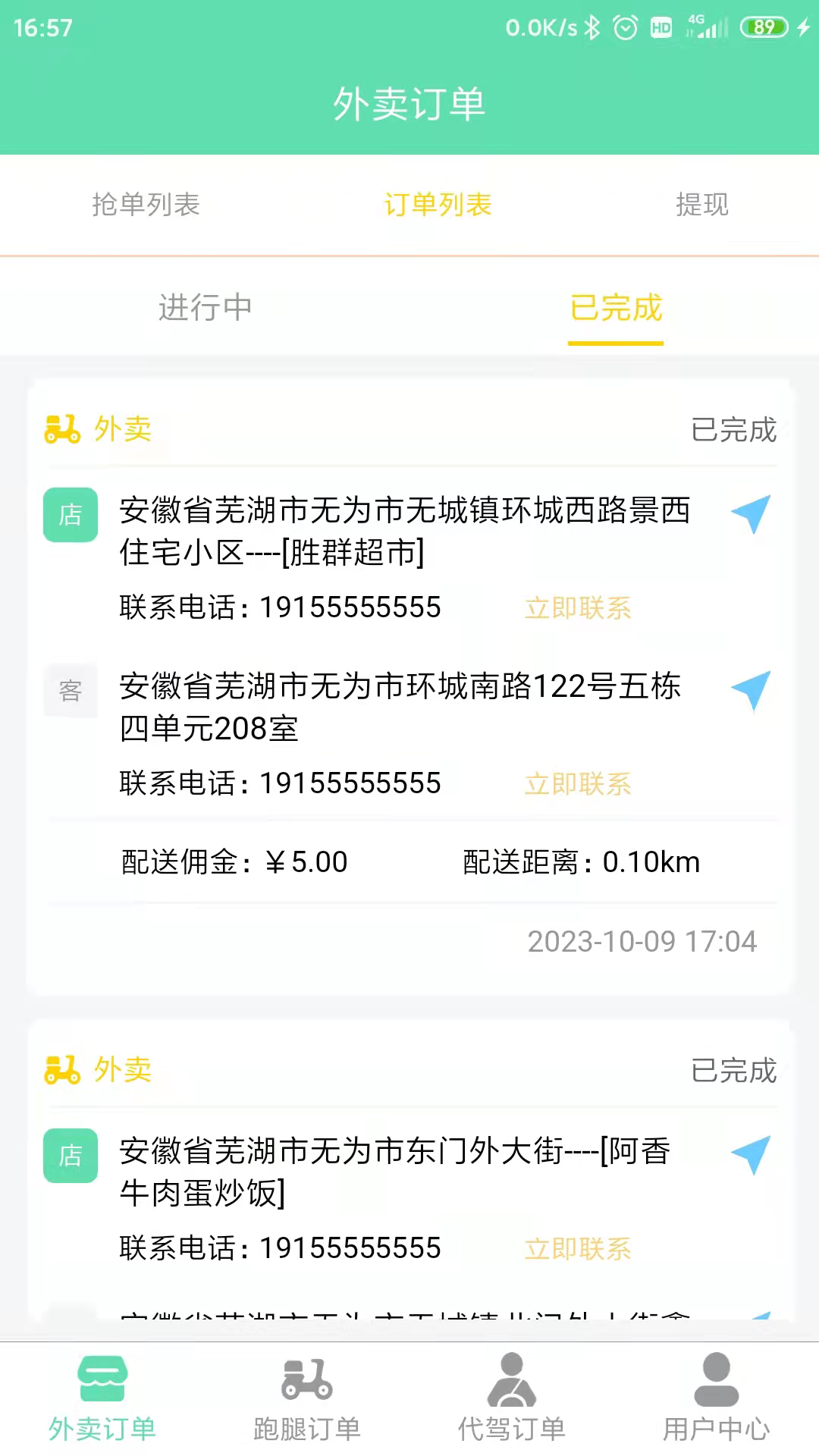Contact customer at 环城南路122号 via 立即联系
Image resolution: width=819 pixels, height=1456 pixels.
pyautogui.click(x=578, y=784)
